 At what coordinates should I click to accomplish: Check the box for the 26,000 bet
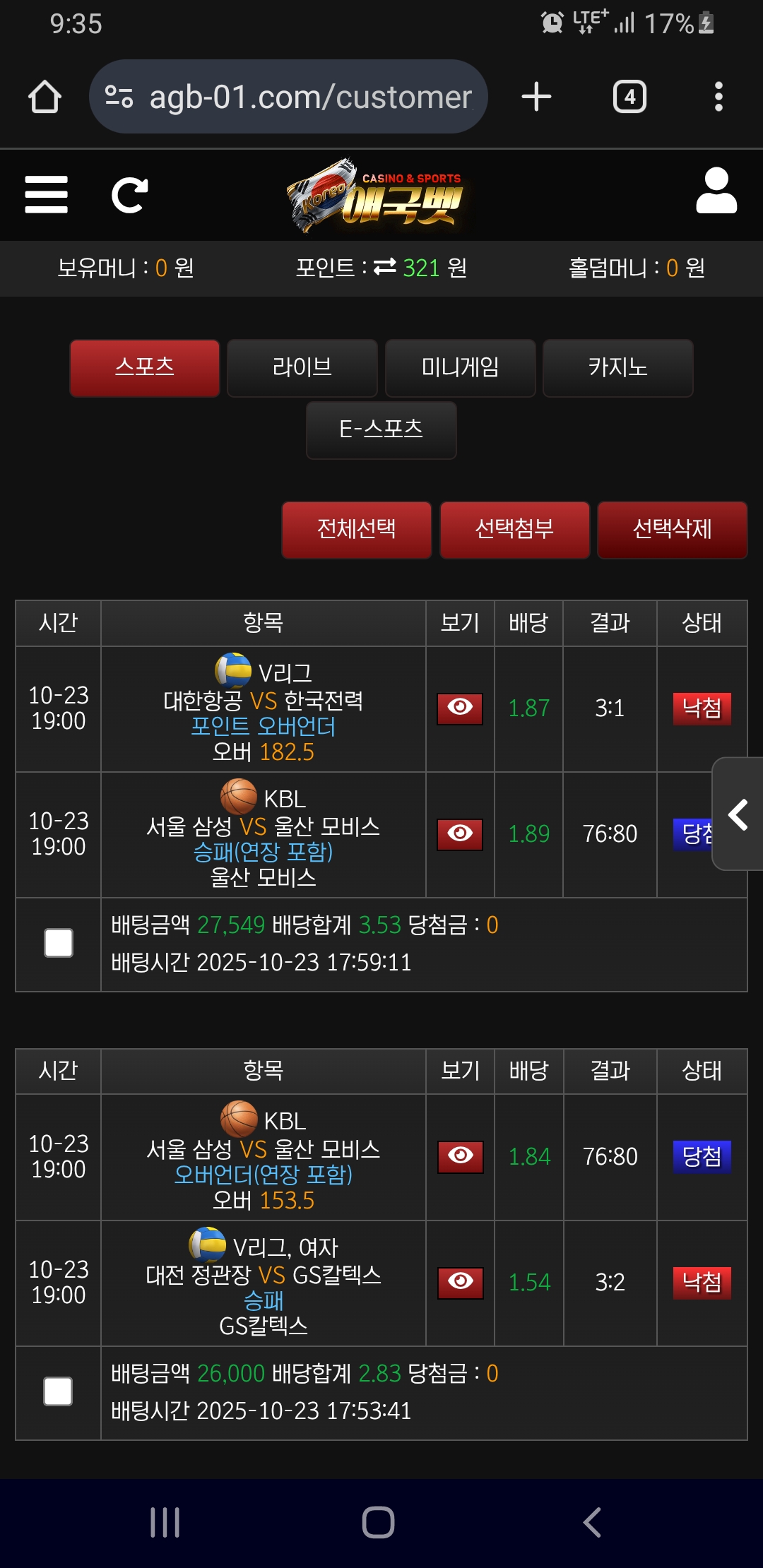tap(58, 1391)
